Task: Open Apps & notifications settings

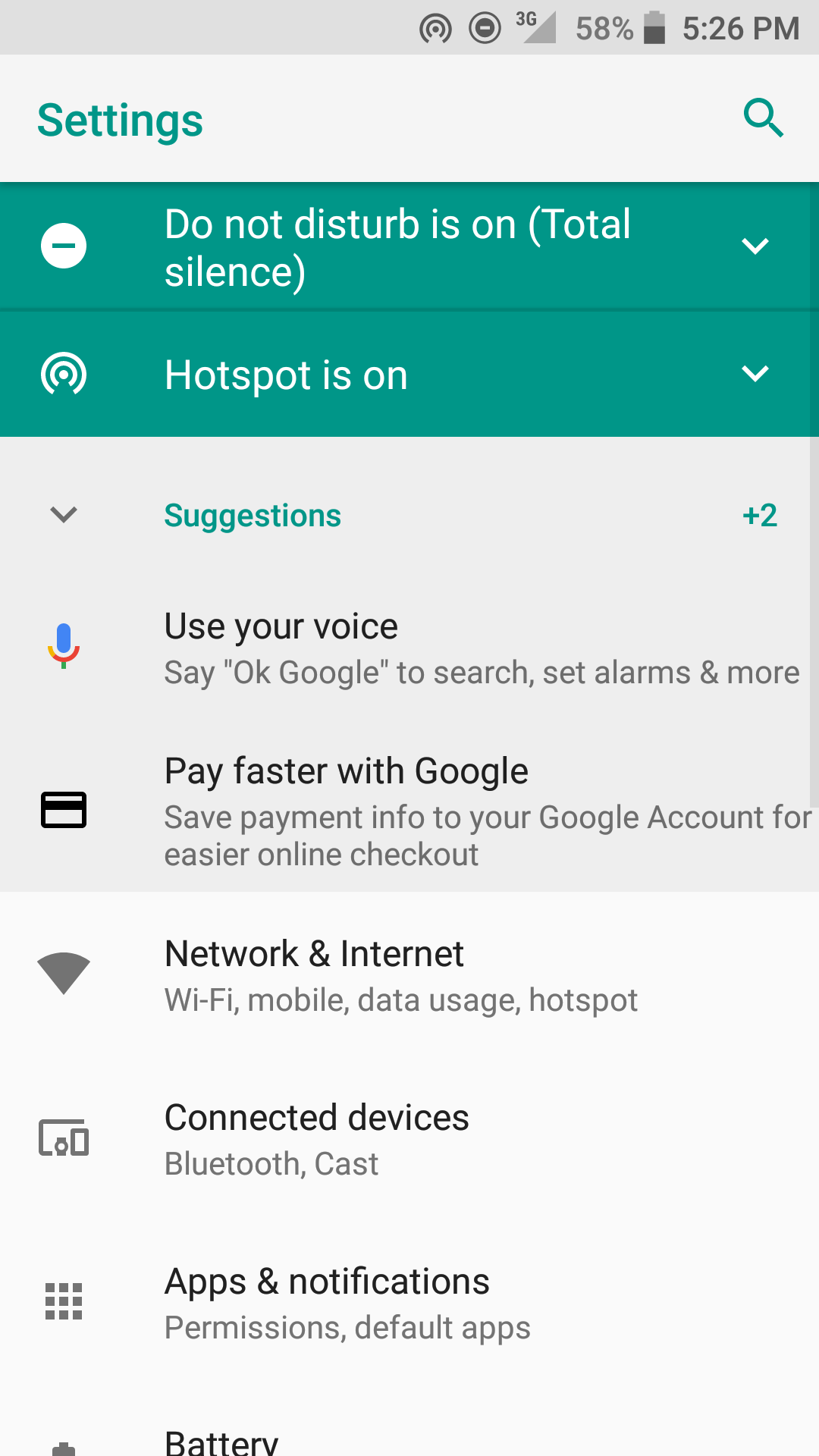Action: coord(409,1303)
